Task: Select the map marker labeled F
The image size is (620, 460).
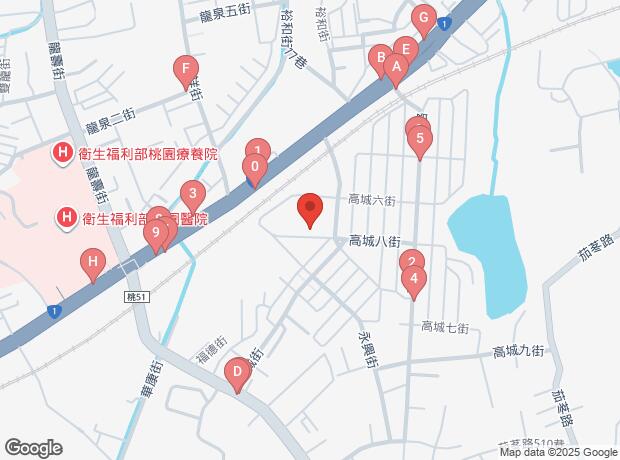Action: 183,71
